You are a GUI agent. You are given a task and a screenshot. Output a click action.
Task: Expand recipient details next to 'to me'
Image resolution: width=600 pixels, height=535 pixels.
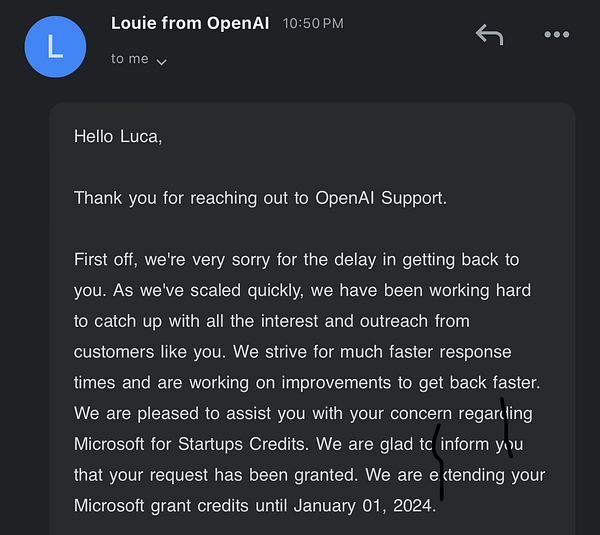pyautogui.click(x=161, y=61)
